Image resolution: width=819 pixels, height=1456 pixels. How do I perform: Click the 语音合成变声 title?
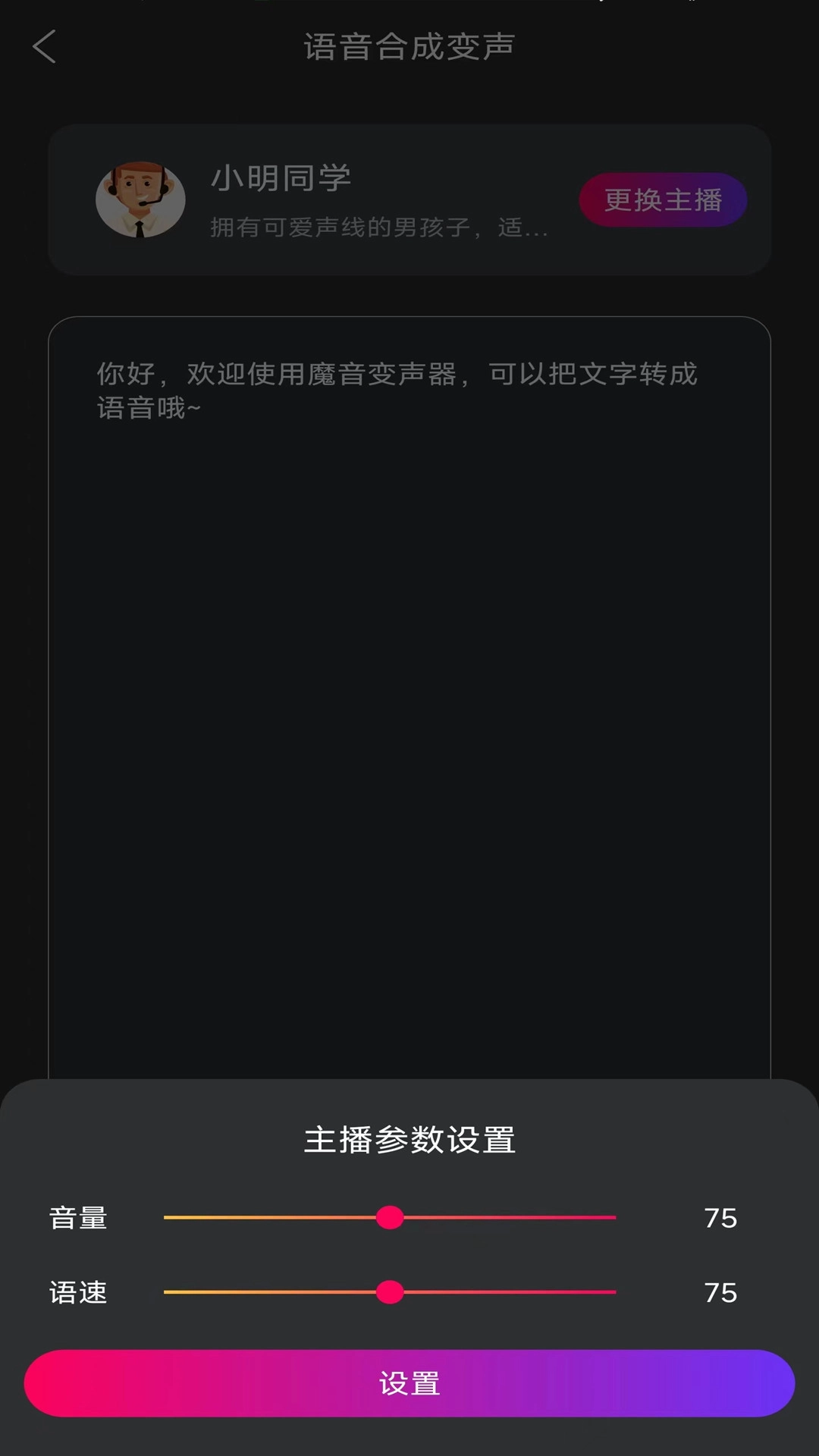(409, 47)
